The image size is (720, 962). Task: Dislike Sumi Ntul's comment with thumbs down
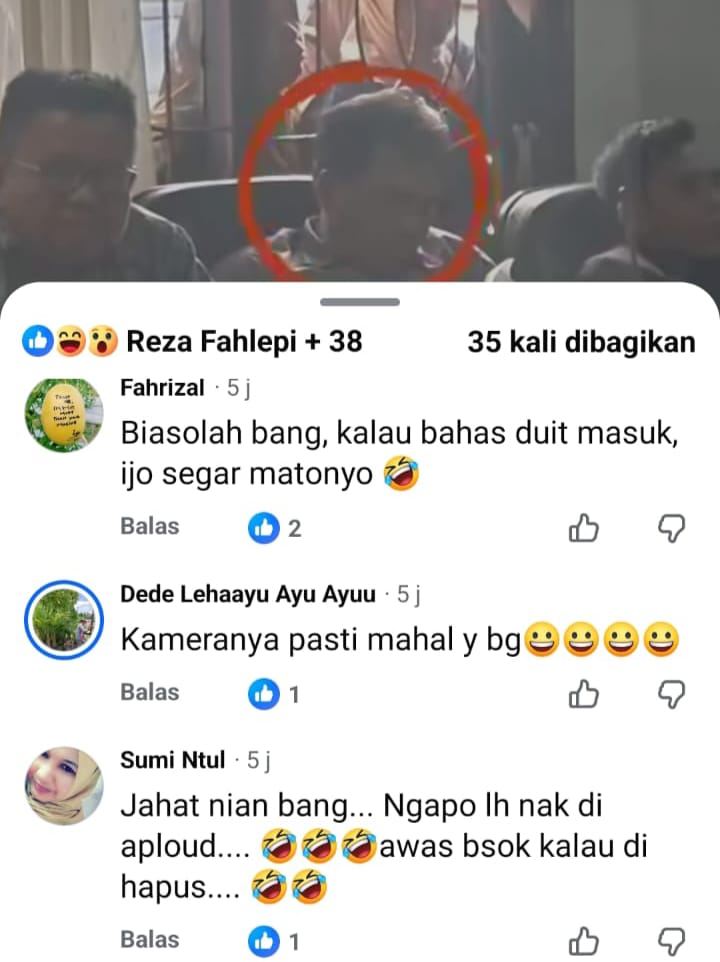(671, 940)
